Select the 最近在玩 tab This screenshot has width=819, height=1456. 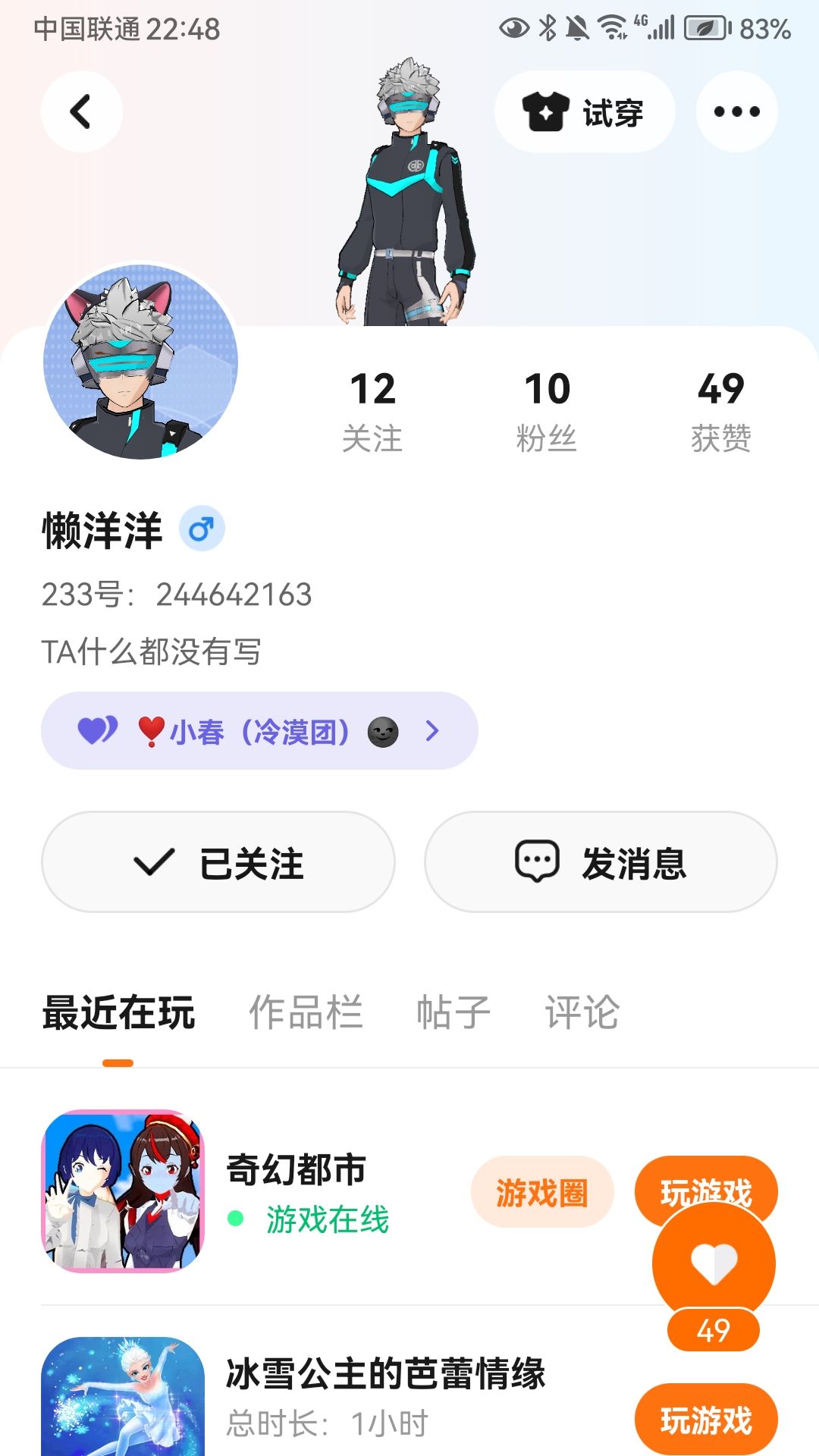tap(118, 1012)
